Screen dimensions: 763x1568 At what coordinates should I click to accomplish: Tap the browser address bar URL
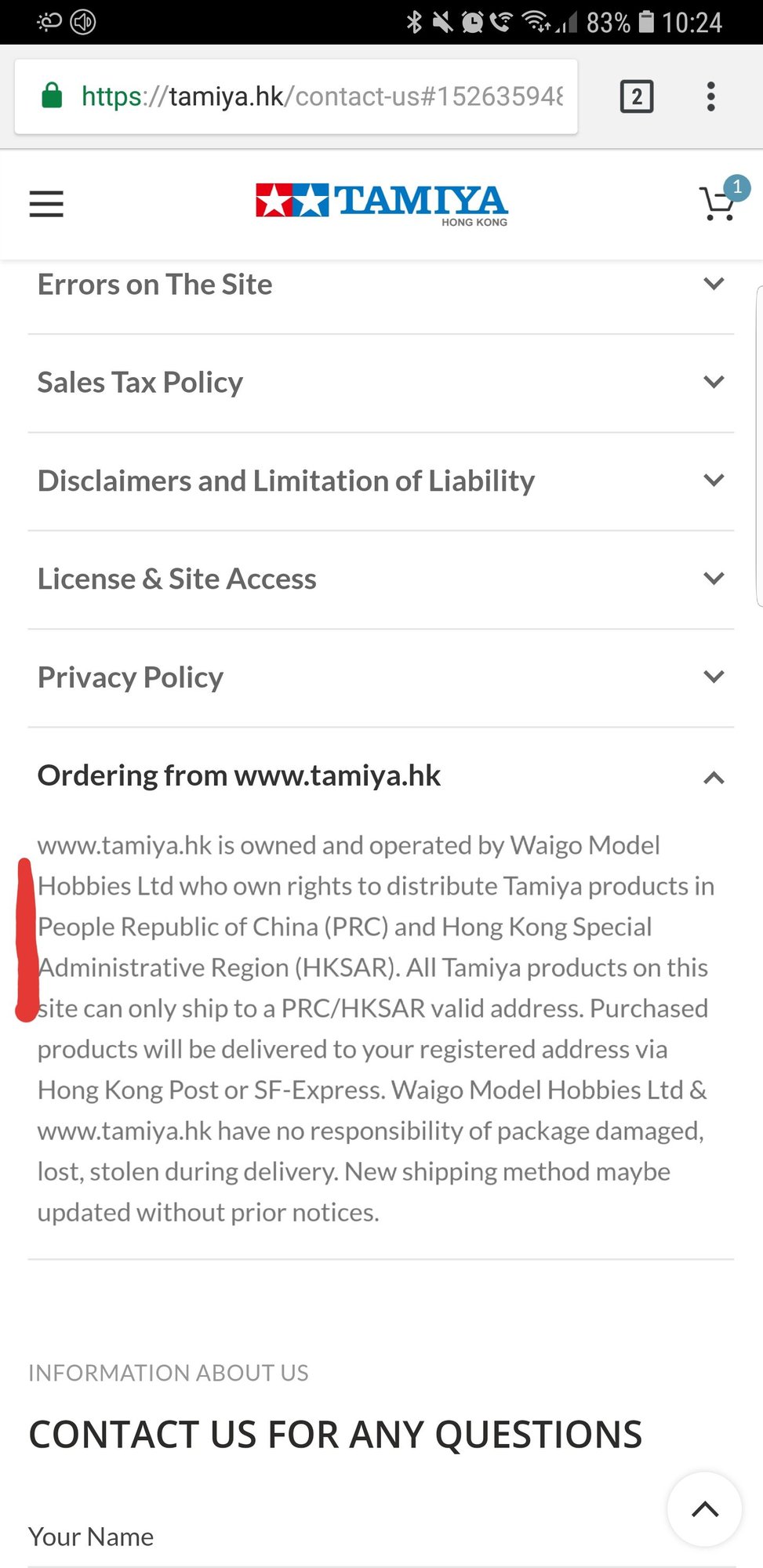coord(322,96)
